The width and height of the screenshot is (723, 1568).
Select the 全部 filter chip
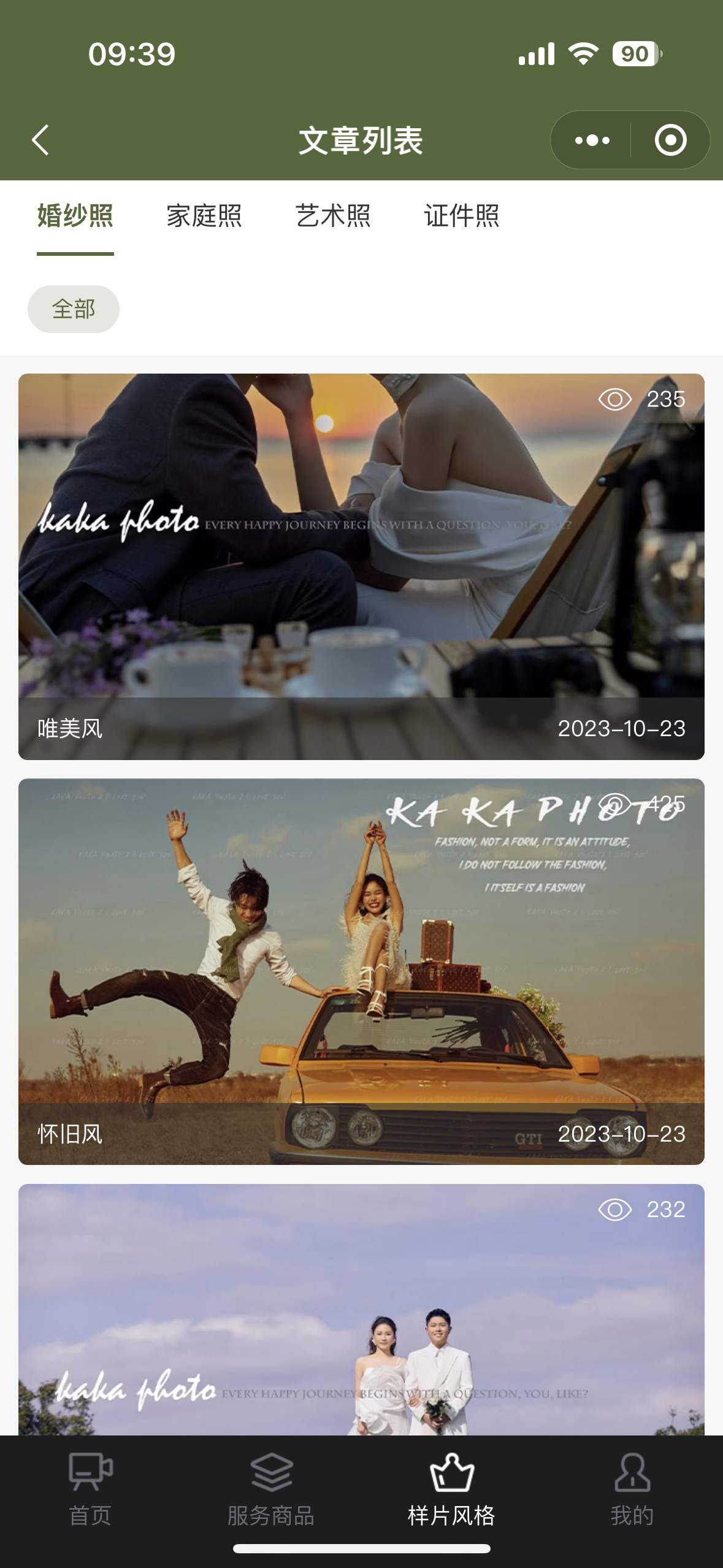(x=74, y=309)
